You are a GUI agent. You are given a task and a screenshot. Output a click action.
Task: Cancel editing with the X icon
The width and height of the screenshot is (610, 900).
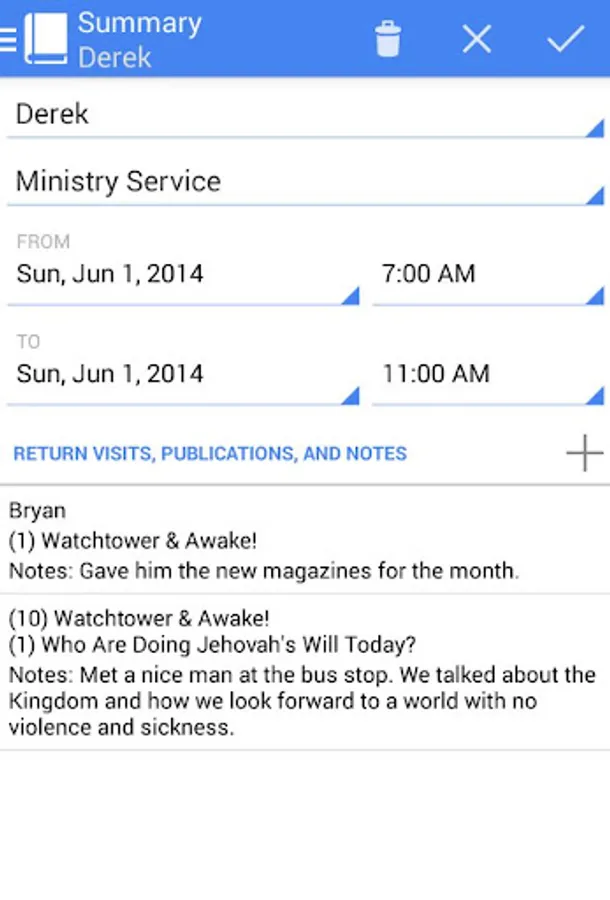point(476,40)
